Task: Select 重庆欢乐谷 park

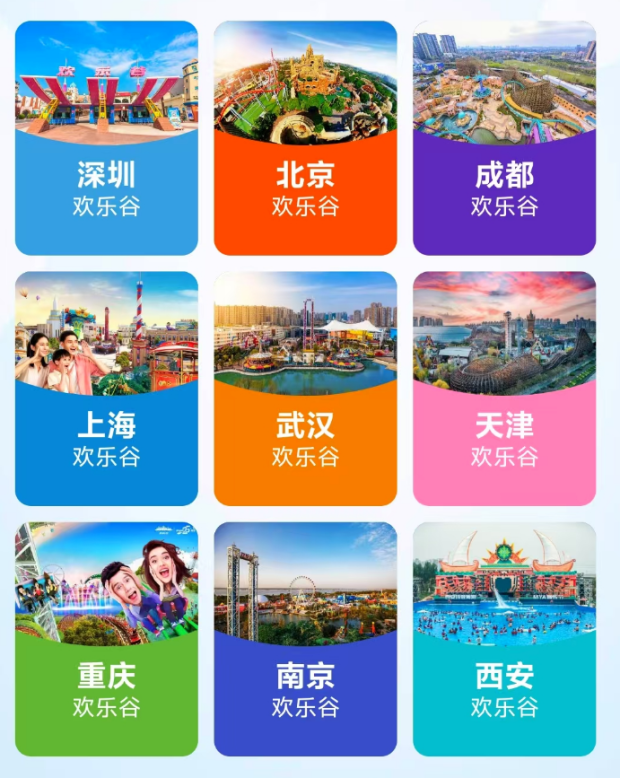Action: (x=106, y=640)
